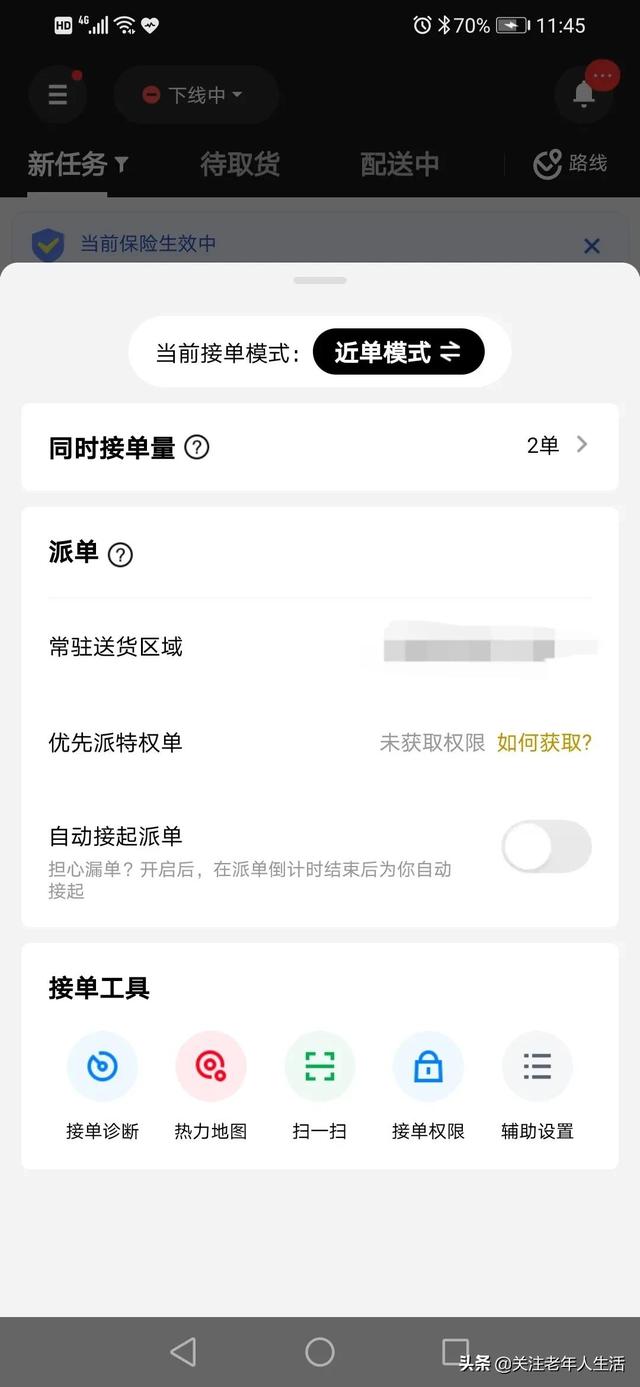Viewport: 640px width, 1387px height.
Task: Enable 自动接起派单 switch
Action: [546, 847]
